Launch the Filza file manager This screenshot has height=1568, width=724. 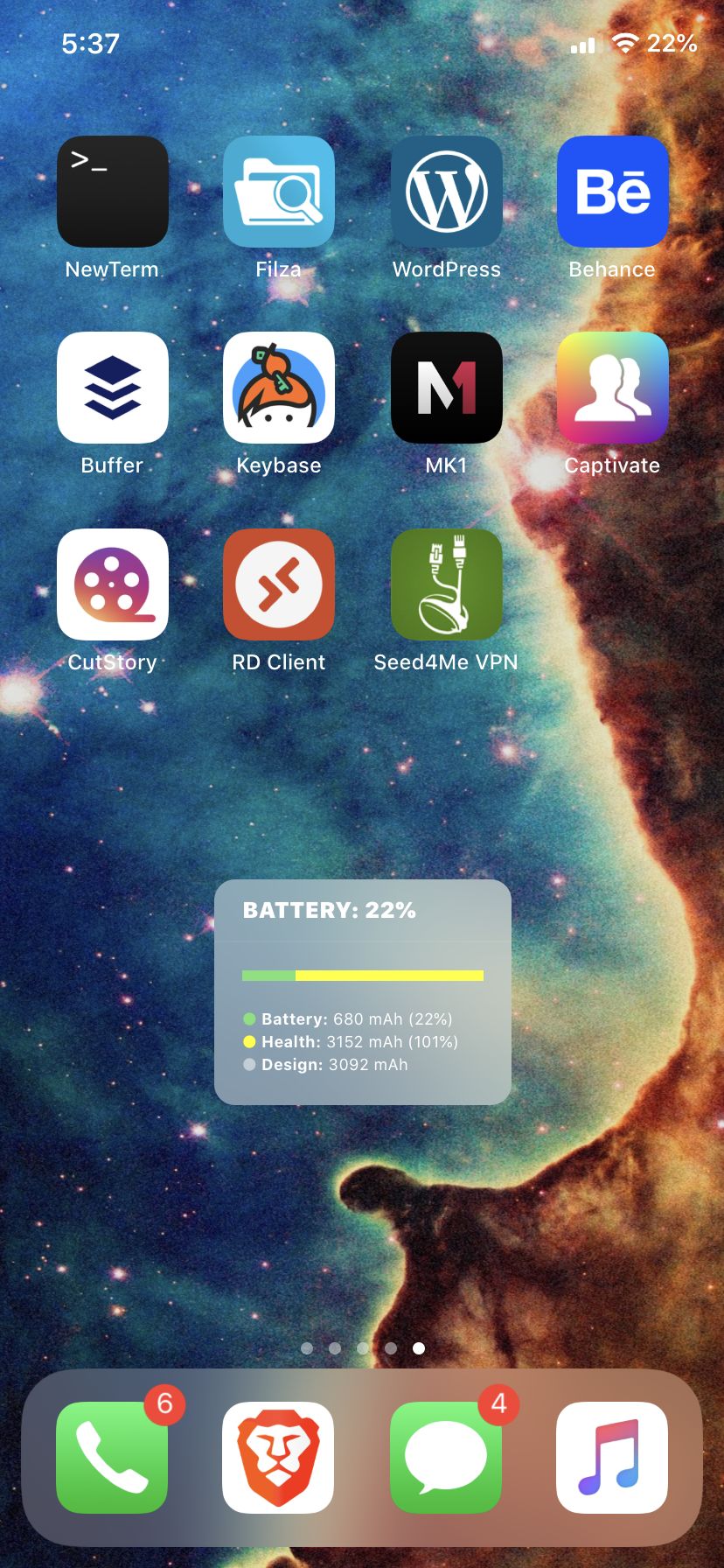tap(278, 192)
